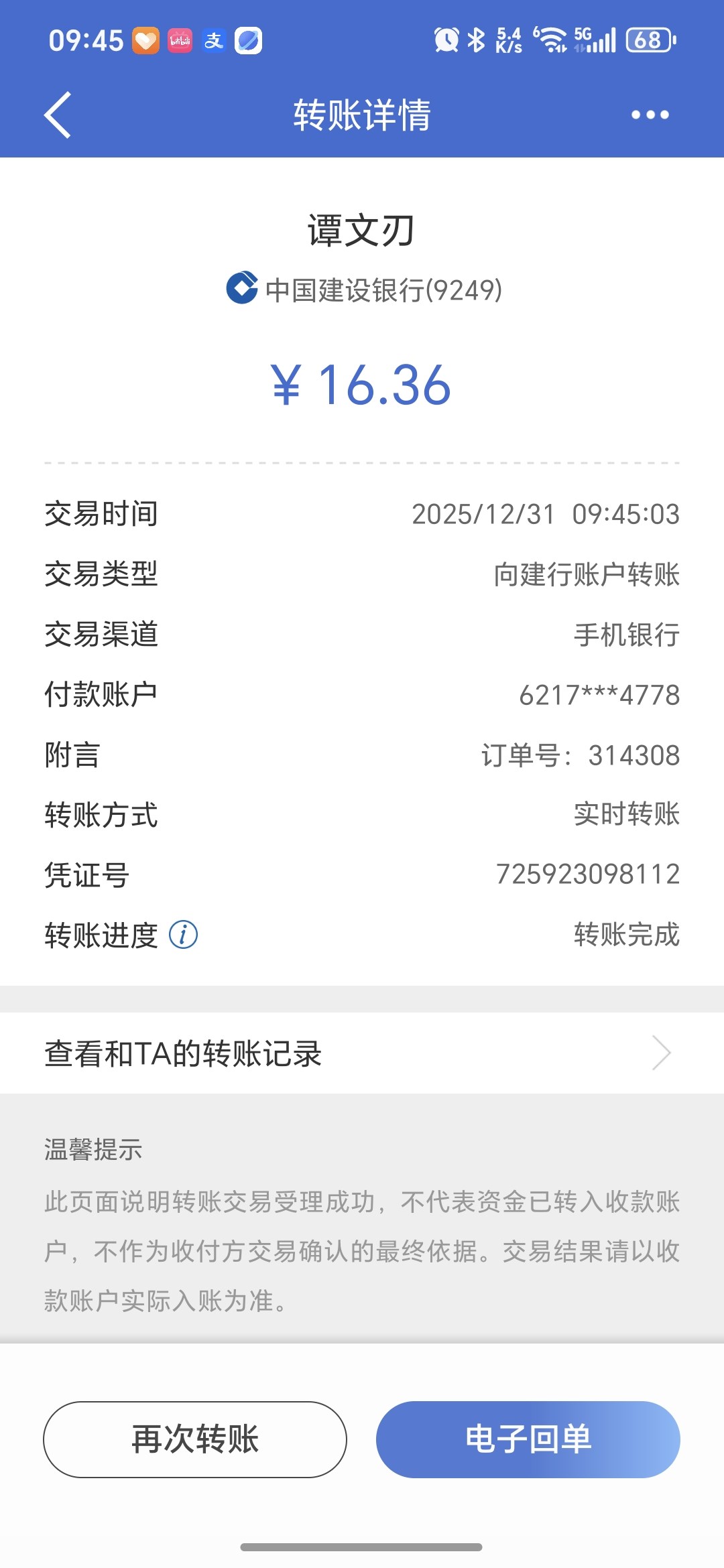Tap the 再次转账 button

195,1439
